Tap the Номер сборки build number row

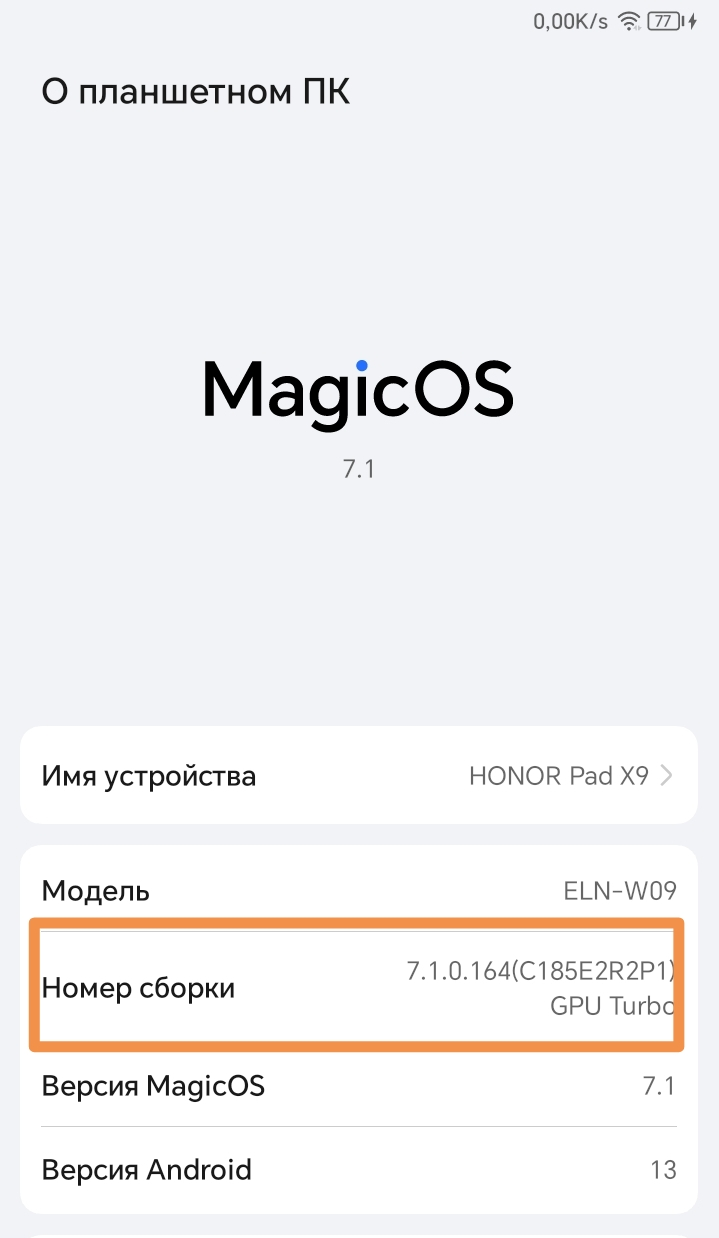coord(358,987)
